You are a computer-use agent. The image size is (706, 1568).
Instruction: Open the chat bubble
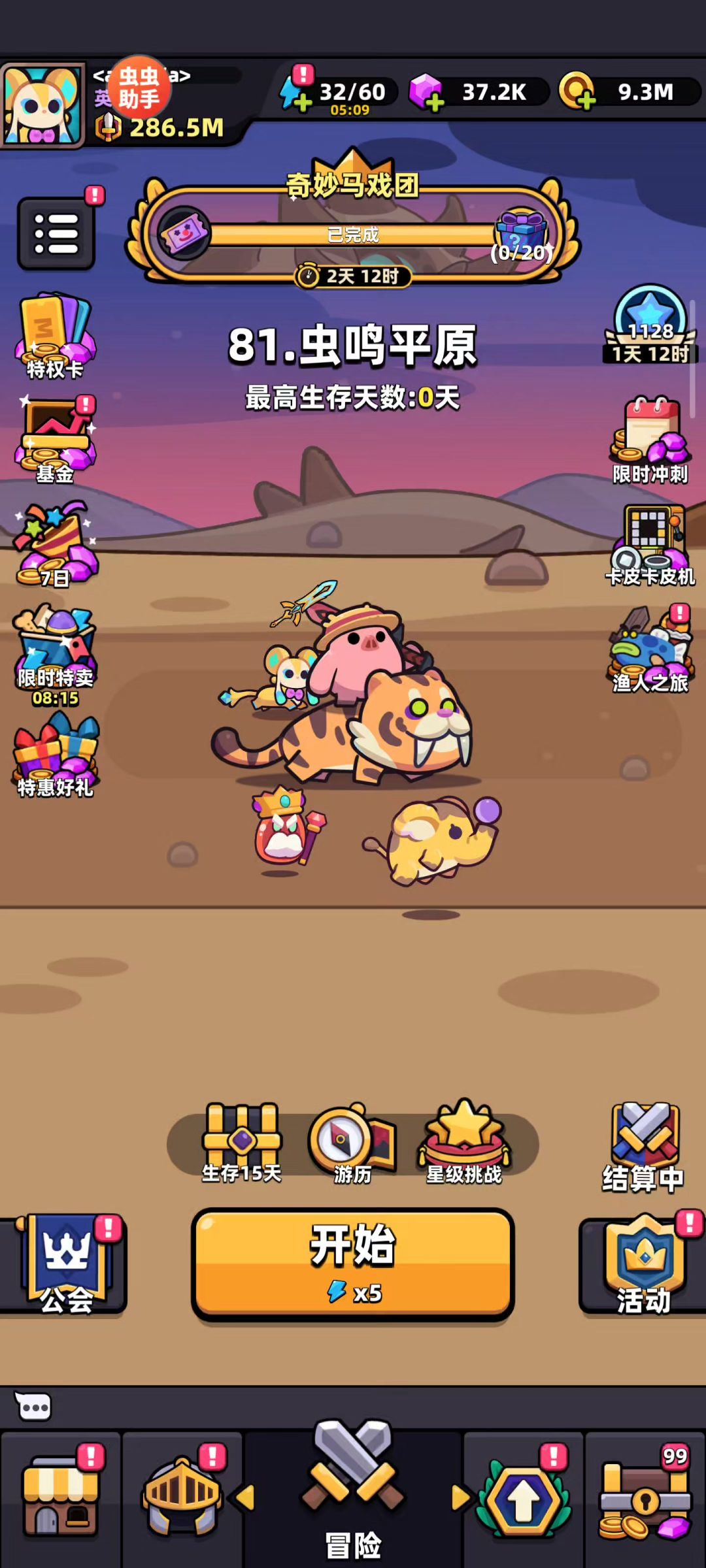(x=33, y=1406)
